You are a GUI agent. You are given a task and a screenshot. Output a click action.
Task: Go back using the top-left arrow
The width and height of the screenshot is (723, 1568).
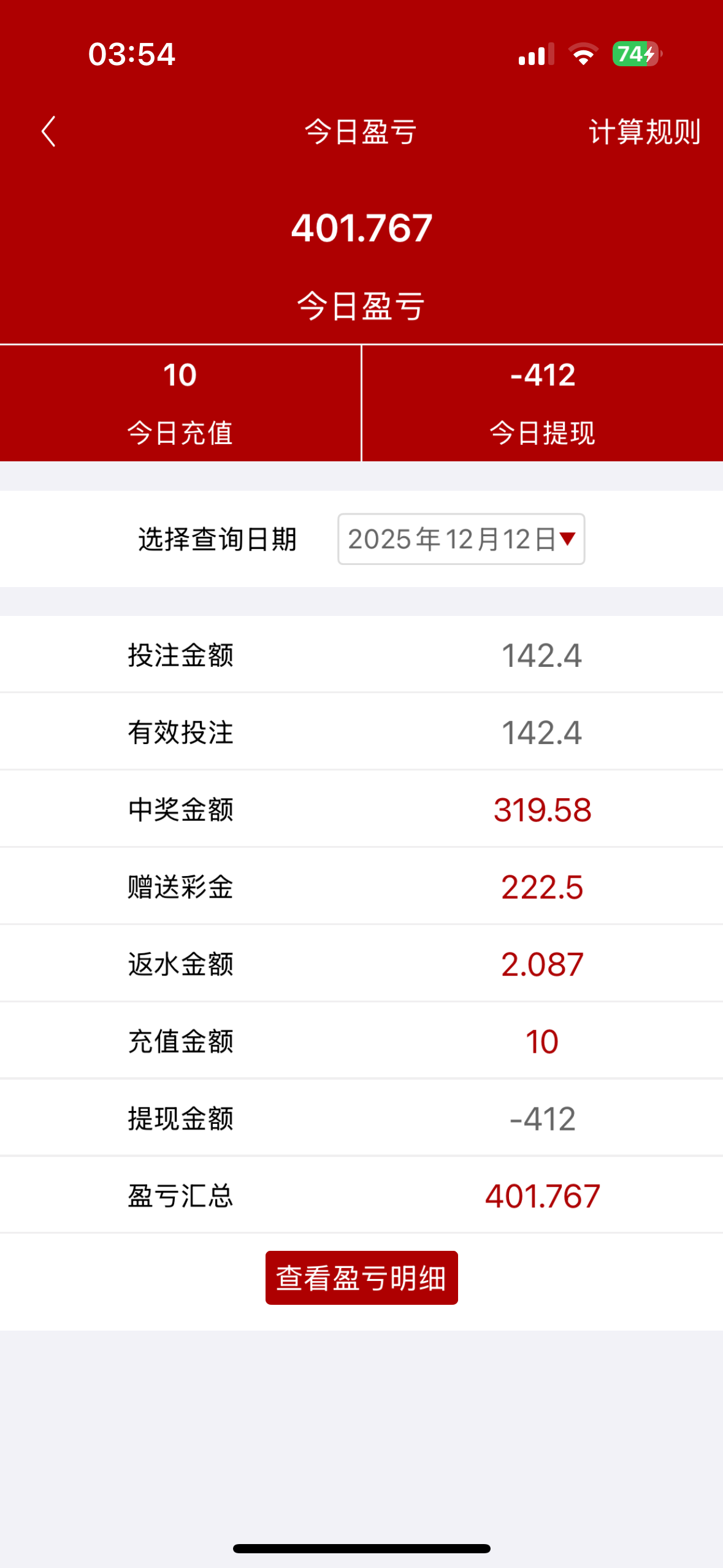(48, 132)
